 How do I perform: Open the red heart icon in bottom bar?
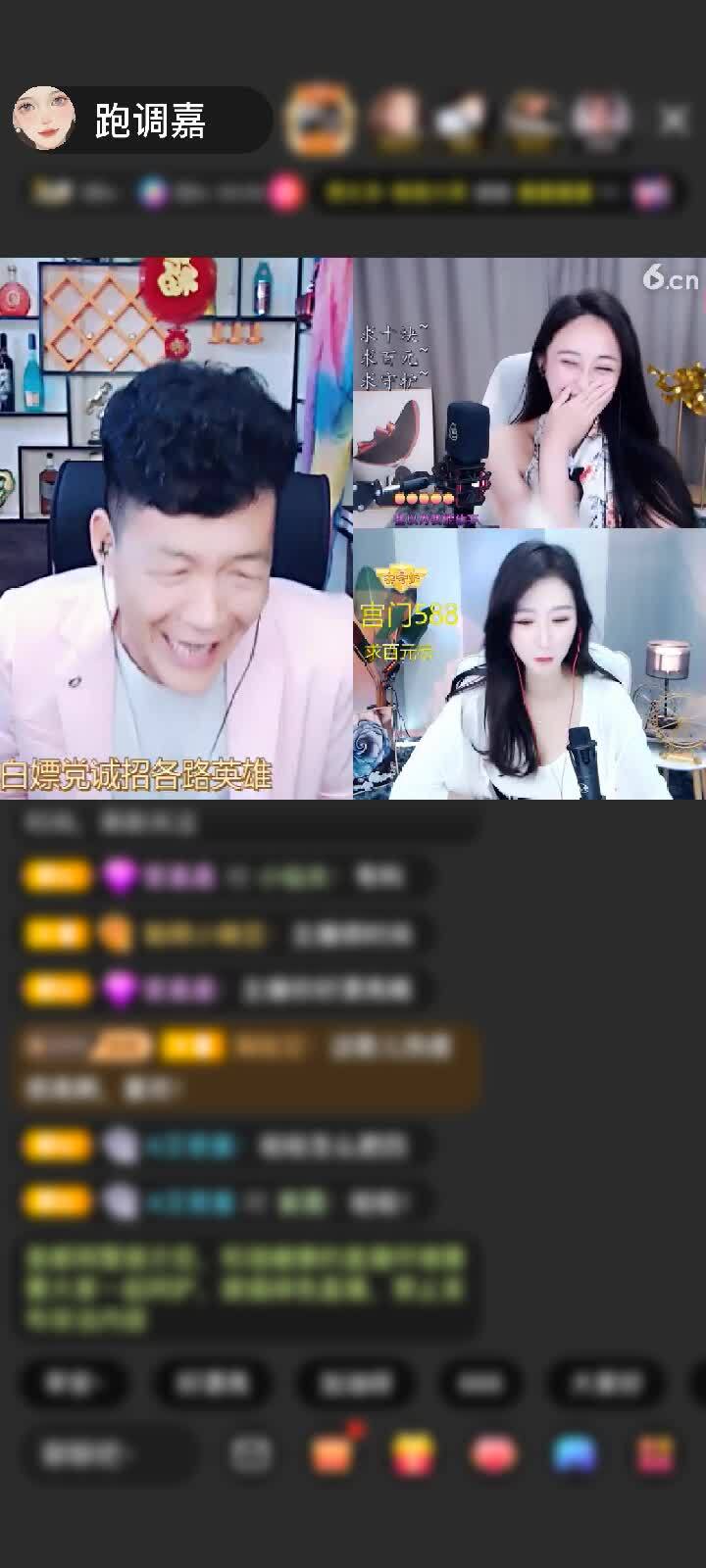(493, 1454)
